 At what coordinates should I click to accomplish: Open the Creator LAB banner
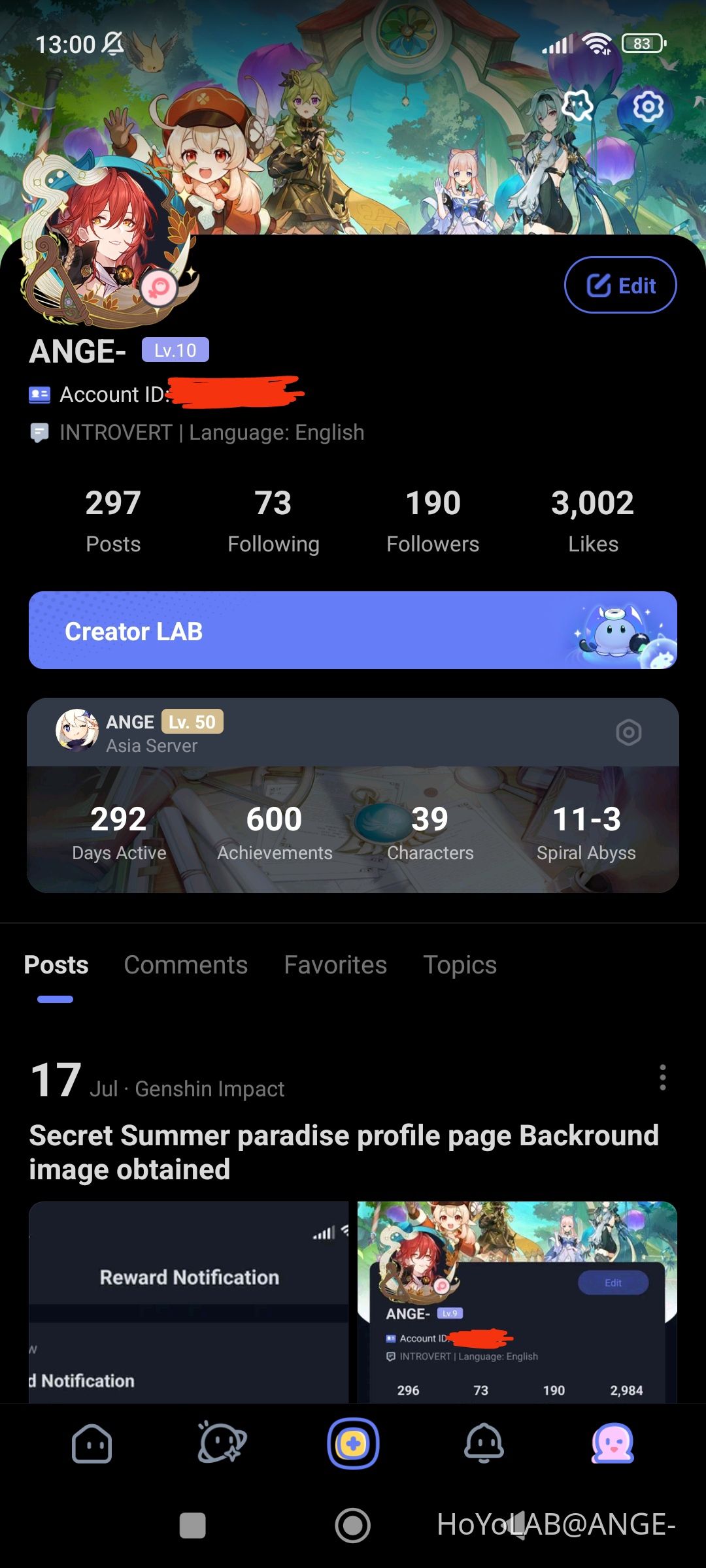coord(352,630)
